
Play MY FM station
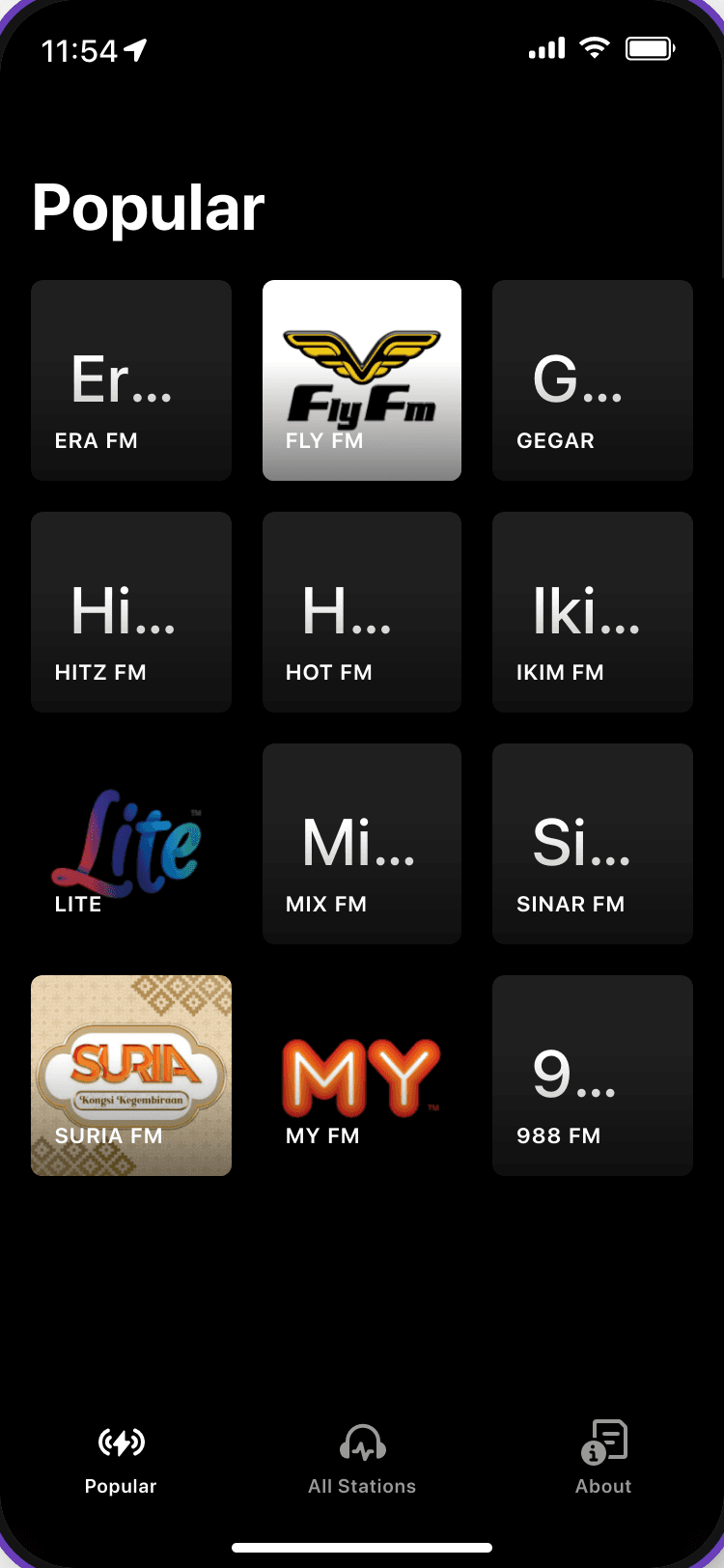pos(362,1076)
